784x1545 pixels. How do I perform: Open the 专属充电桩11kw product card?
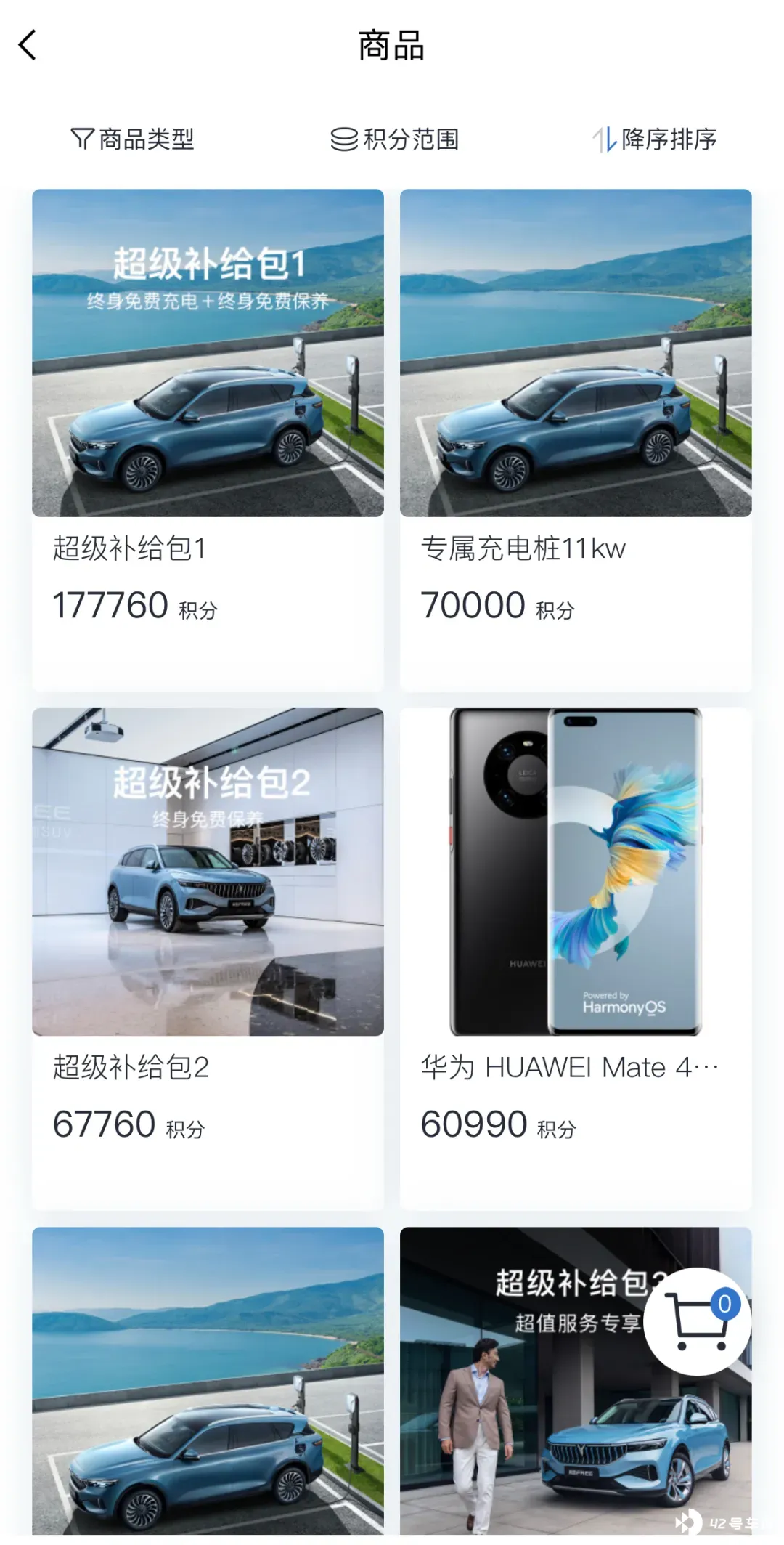tap(576, 407)
